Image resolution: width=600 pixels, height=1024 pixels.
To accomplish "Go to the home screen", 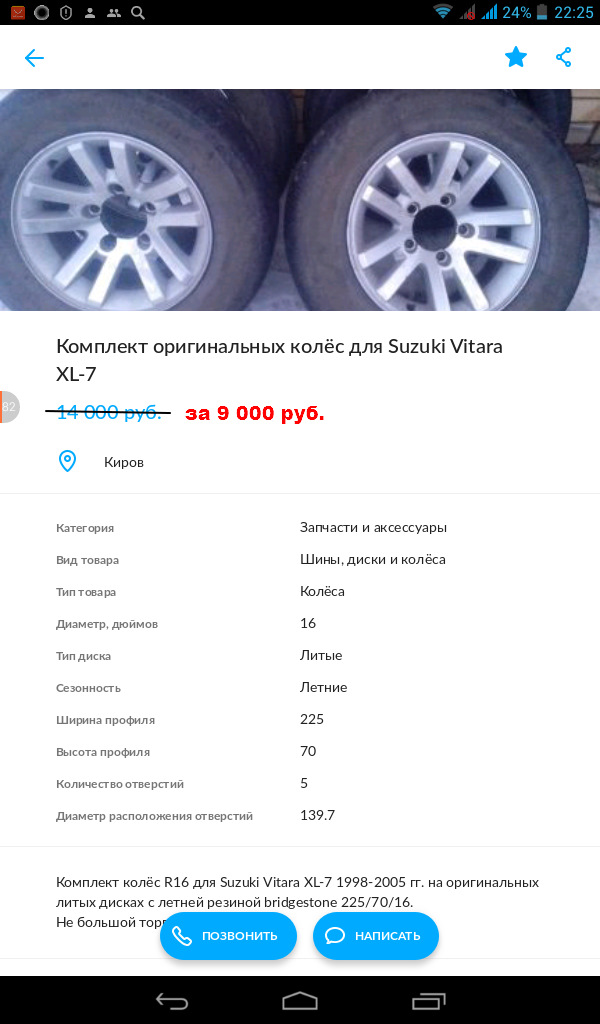I will 300,1000.
